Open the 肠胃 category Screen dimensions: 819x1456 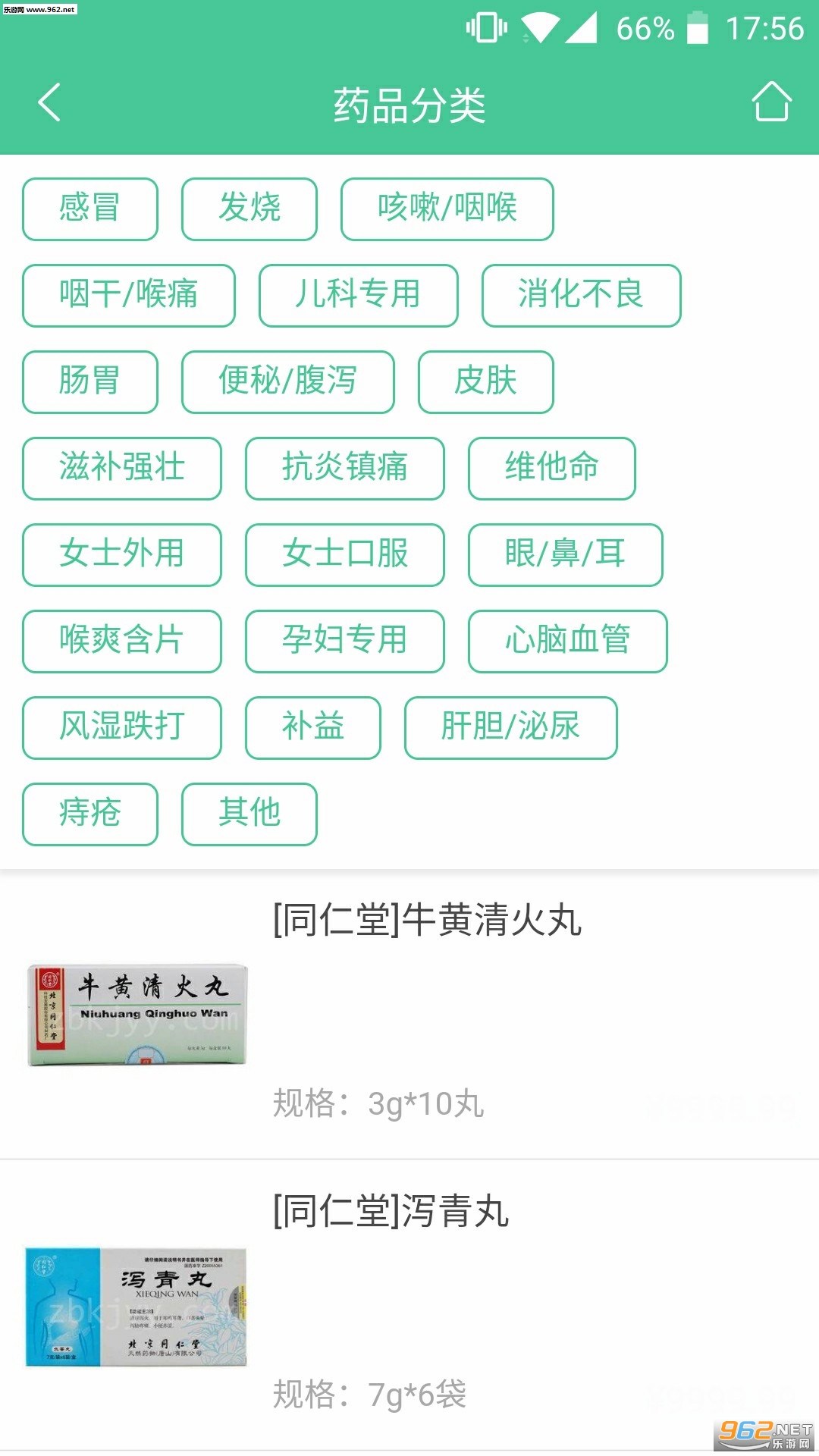90,381
